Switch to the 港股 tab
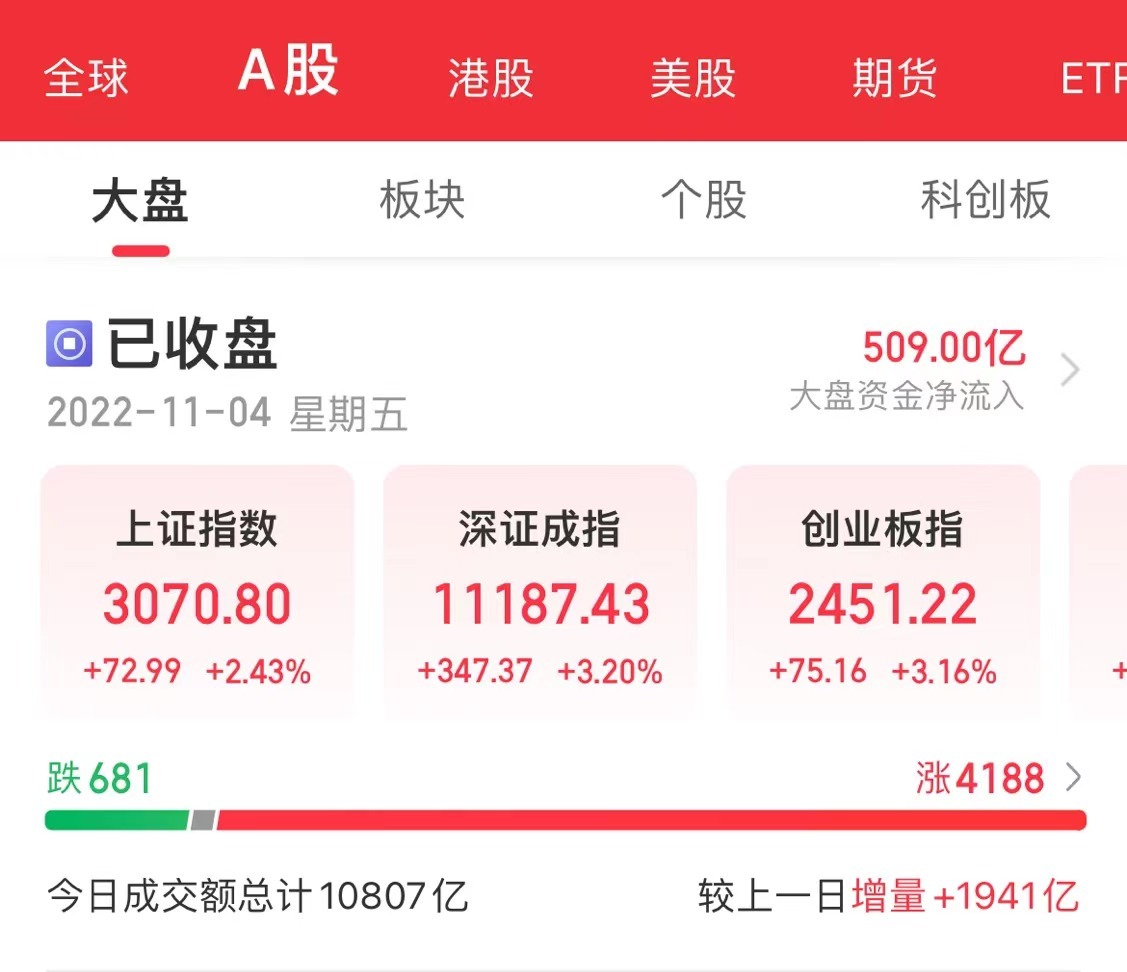Screen dimensions: 1127x972 pos(490,78)
